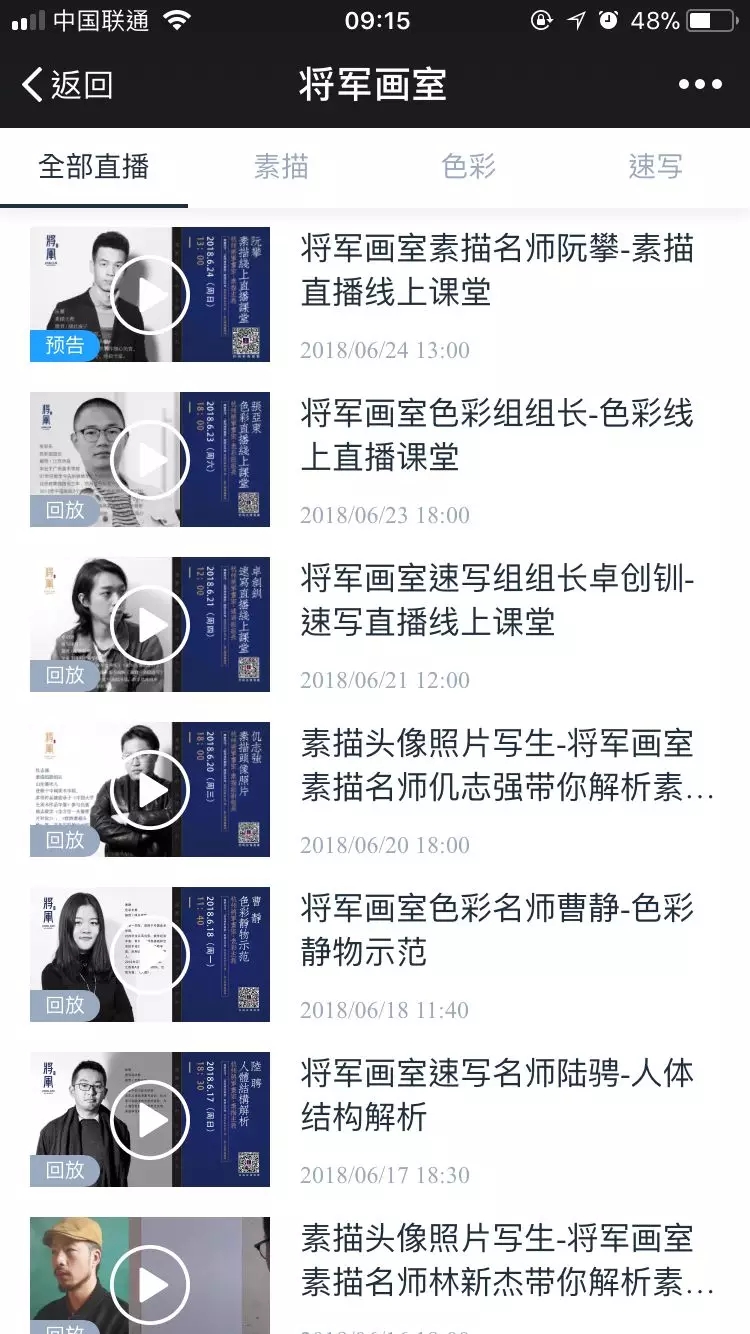Viewport: 750px width, 1334px height.
Task: Switch to the 素描 tab
Action: click(x=281, y=167)
